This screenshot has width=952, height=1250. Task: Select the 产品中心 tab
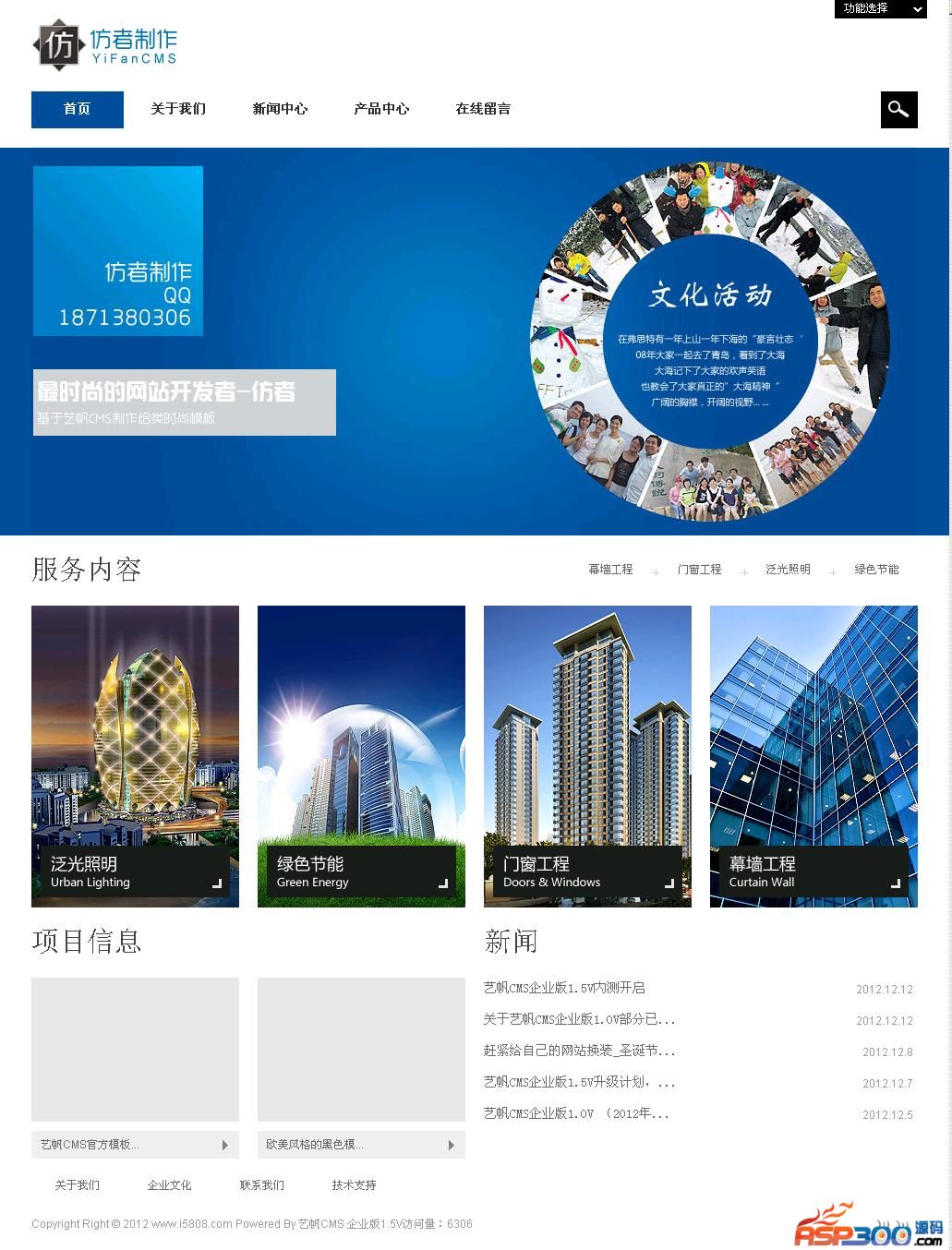381,109
